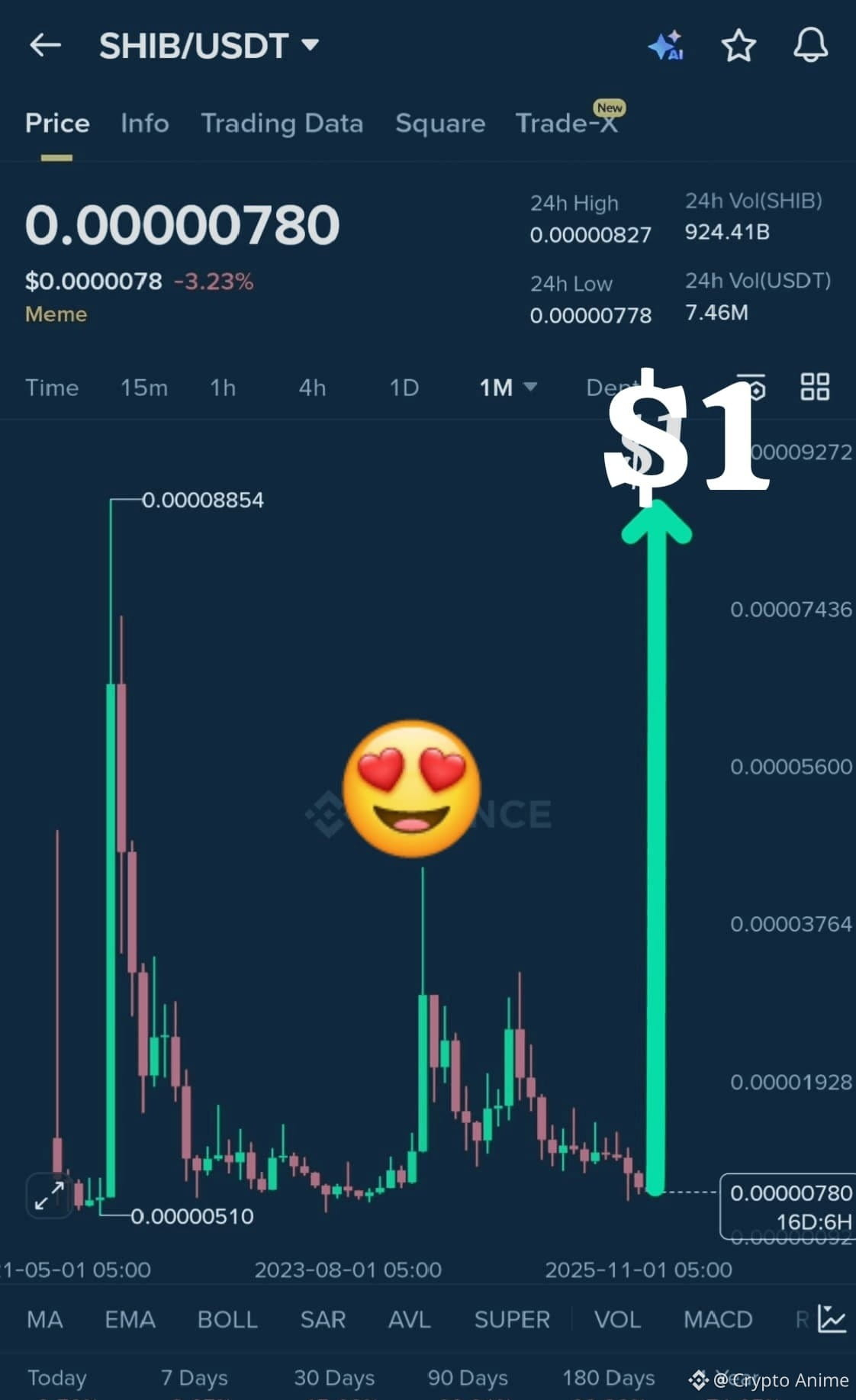The width and height of the screenshot is (856, 1400).
Task: Enable the MA indicator
Action: click(45, 1319)
